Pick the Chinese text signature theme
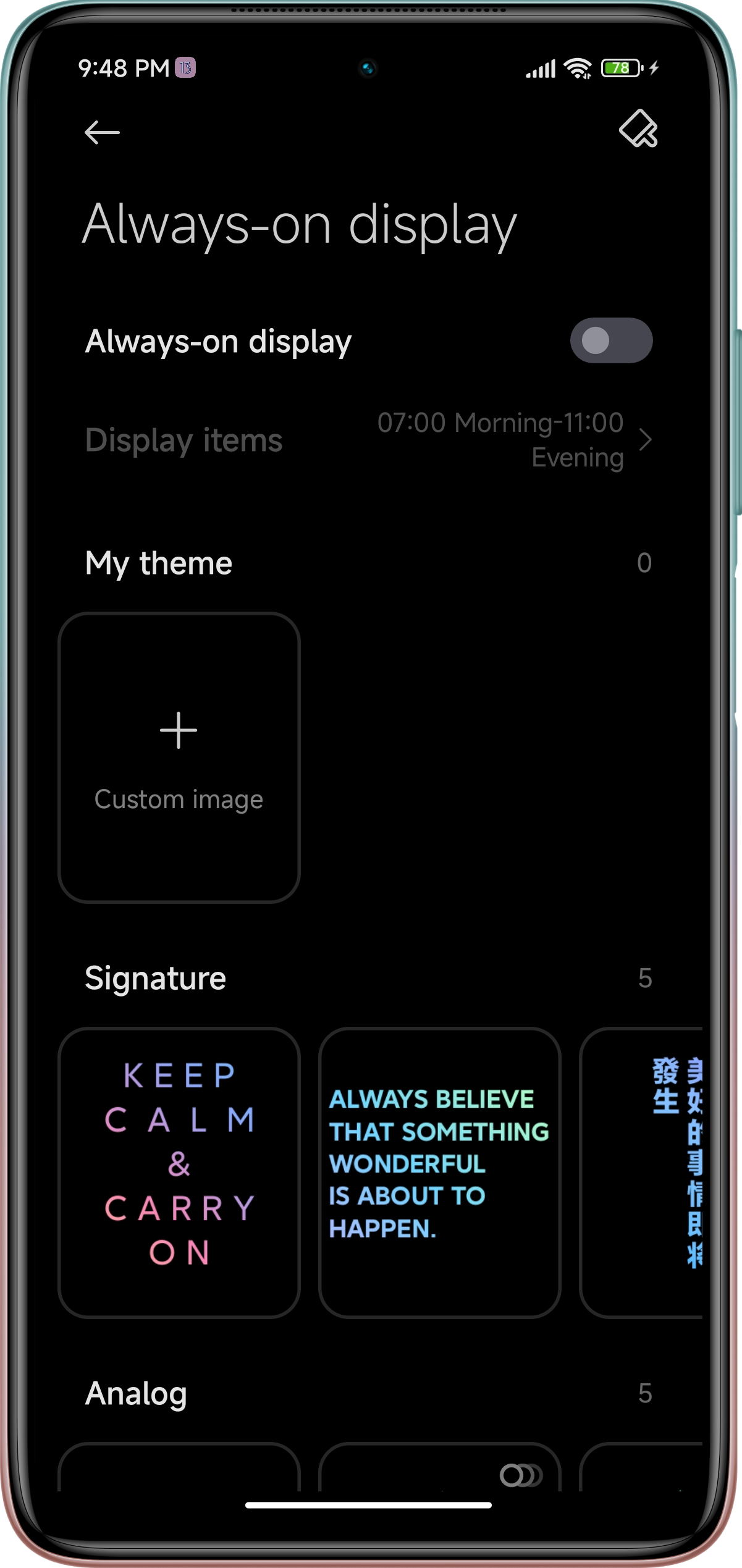The image size is (742, 1568). 643,1172
